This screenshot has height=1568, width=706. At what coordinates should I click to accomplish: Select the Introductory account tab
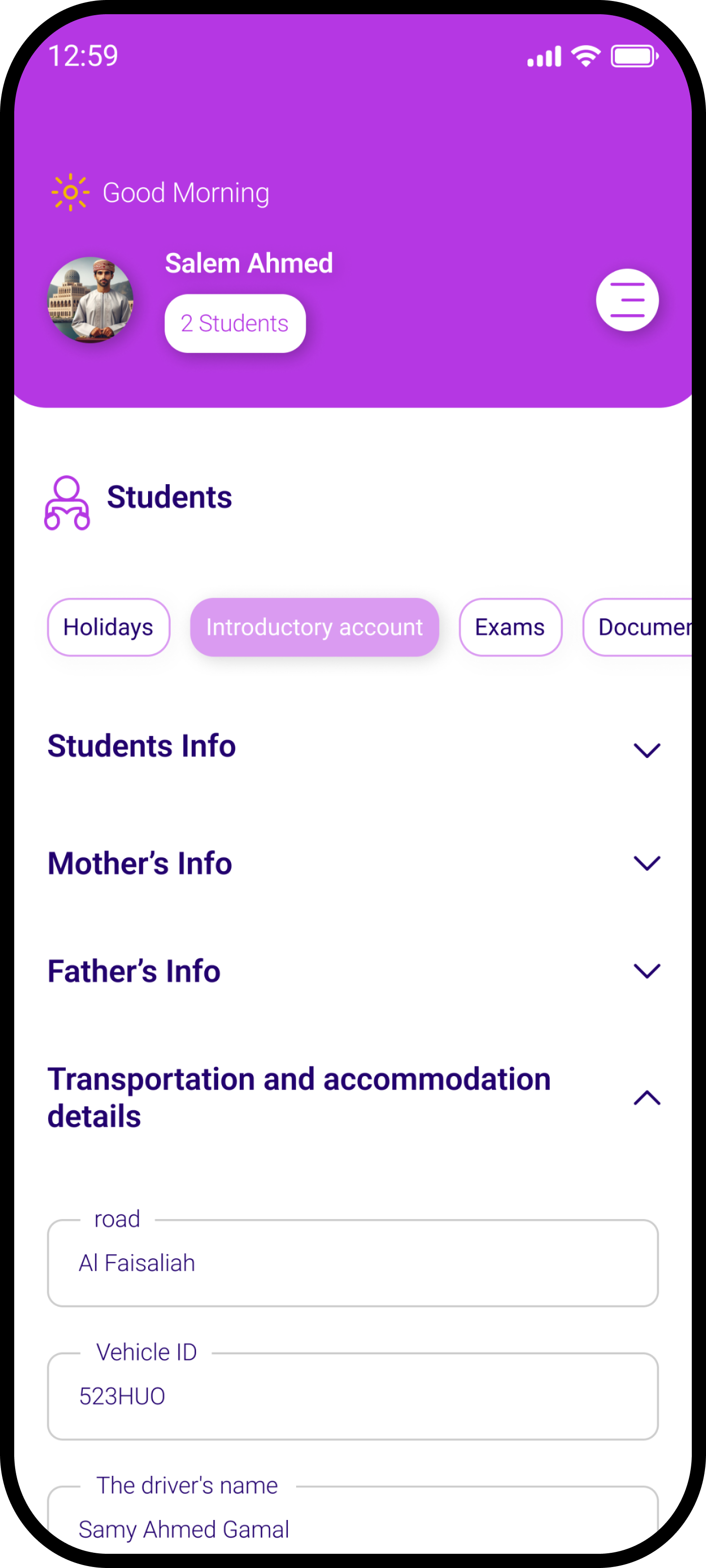(x=314, y=627)
